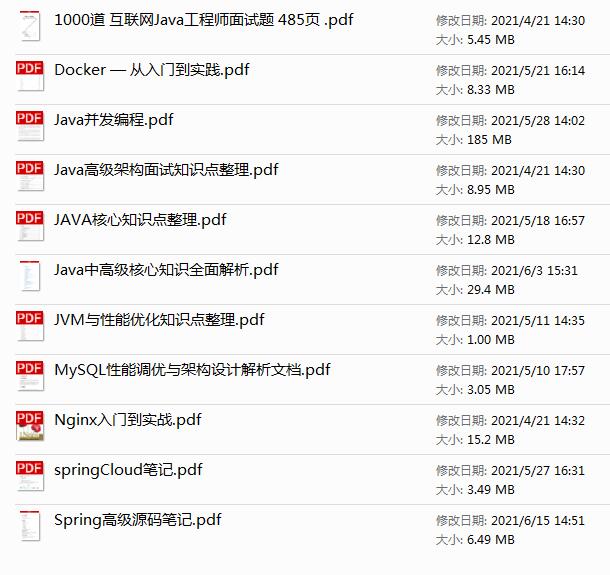
Task: Select Java高级架构面试知识点整理.pdf
Action: point(166,170)
